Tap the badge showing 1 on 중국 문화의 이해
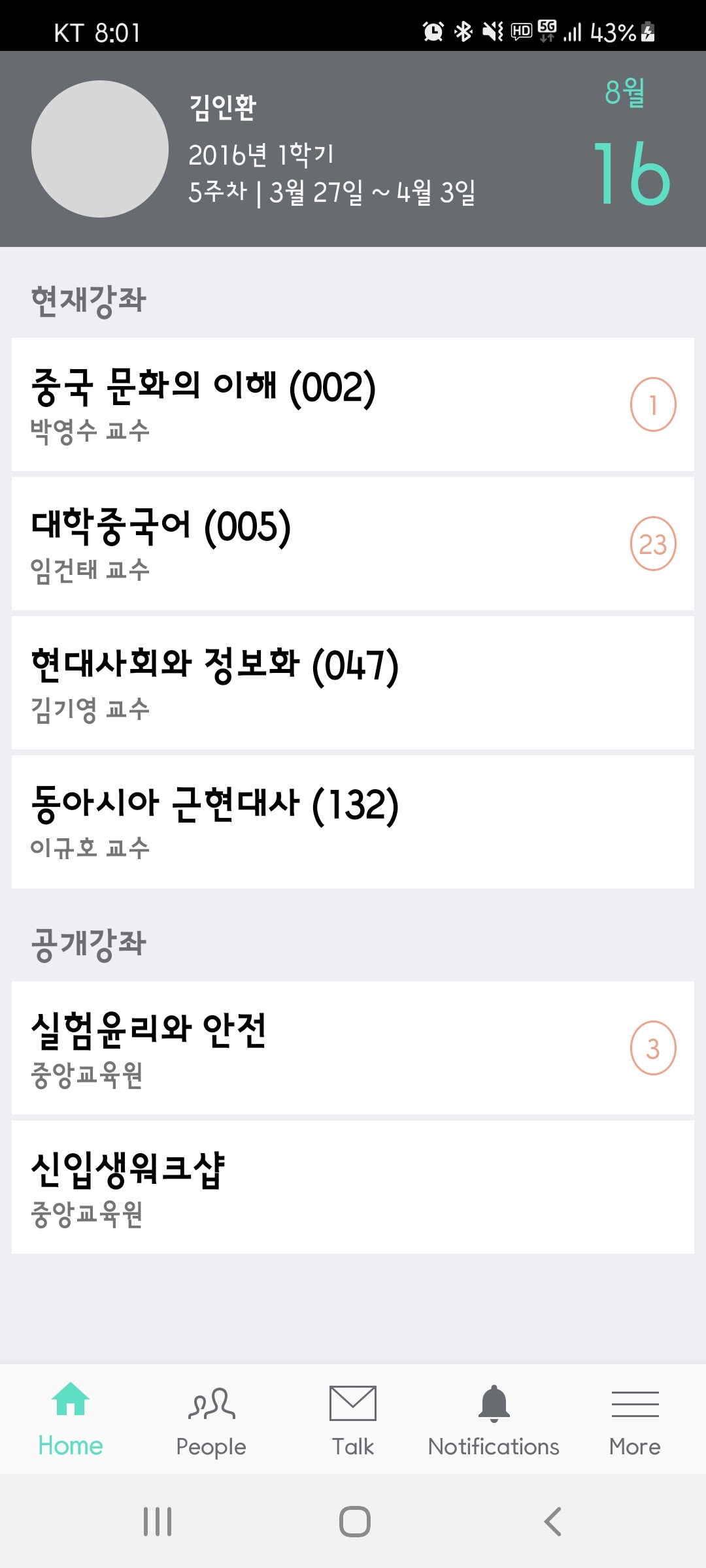Viewport: 706px width, 1568px height. coord(653,404)
